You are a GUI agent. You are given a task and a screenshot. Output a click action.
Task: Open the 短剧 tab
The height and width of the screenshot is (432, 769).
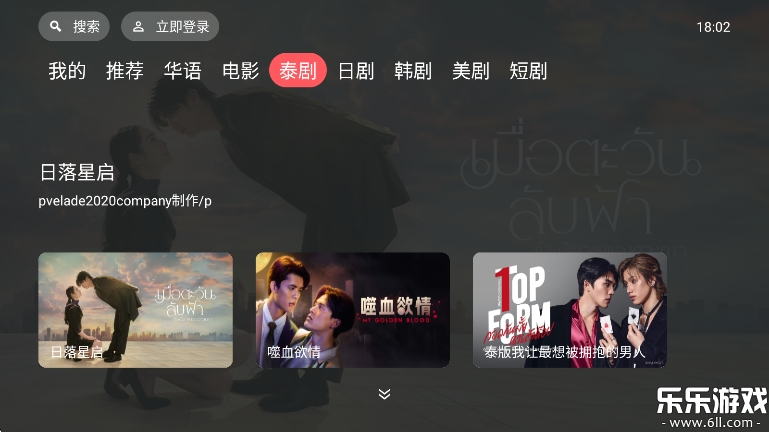tap(528, 71)
